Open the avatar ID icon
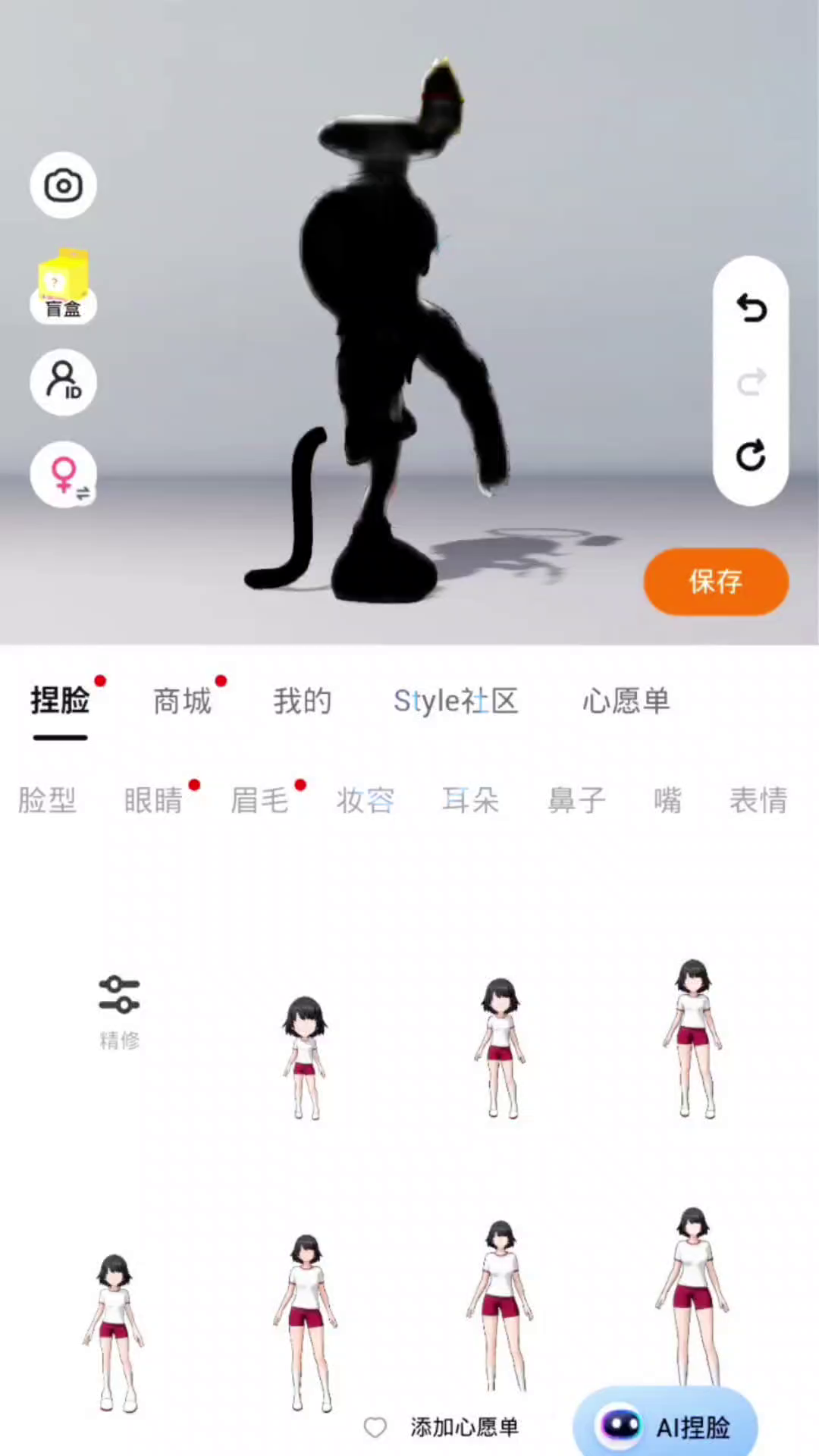This screenshot has height=1456, width=819. click(63, 381)
